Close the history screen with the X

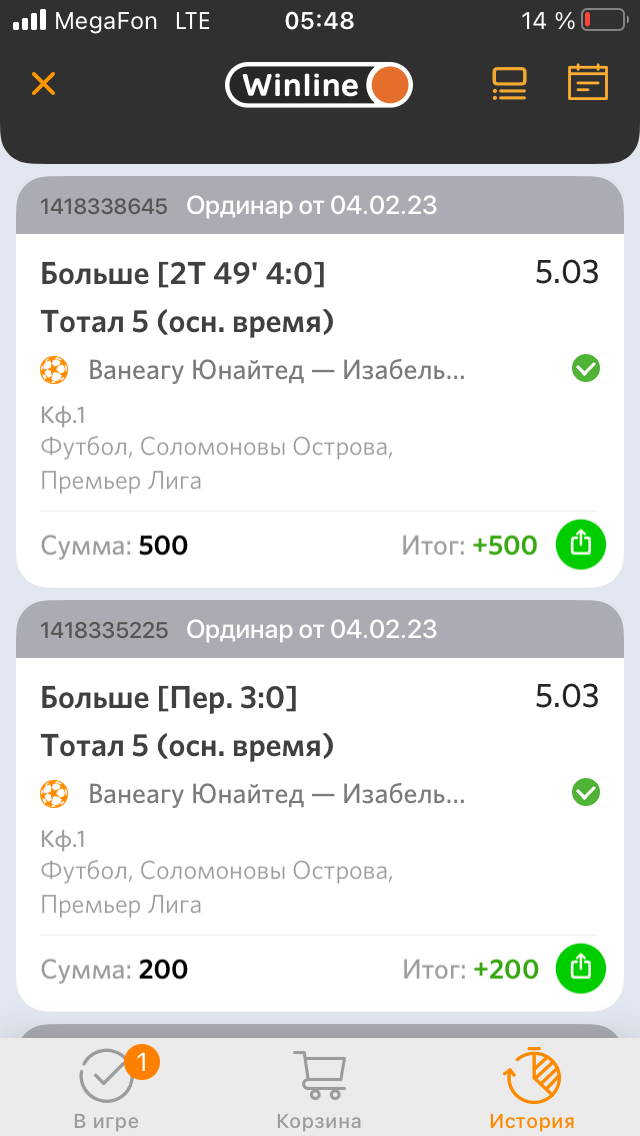(43, 84)
